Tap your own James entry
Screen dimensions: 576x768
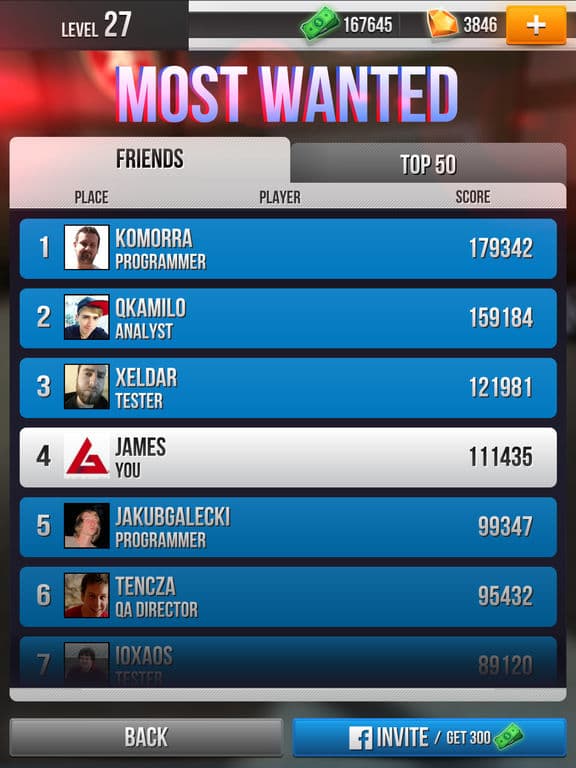(x=288, y=457)
